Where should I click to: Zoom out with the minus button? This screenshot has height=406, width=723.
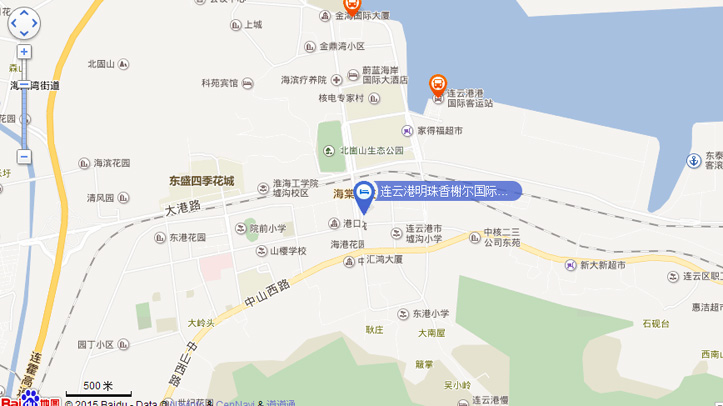pos(24,156)
